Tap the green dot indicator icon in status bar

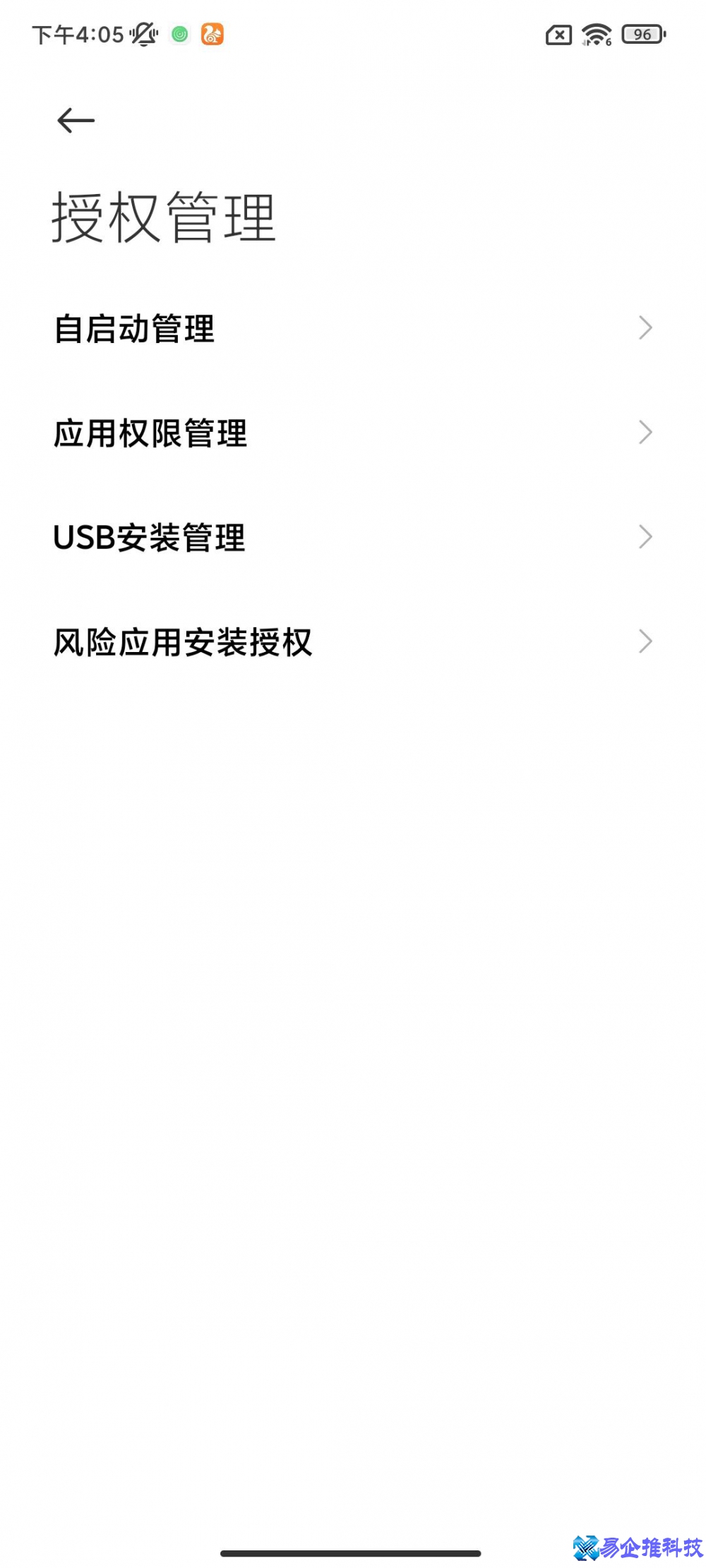click(179, 33)
